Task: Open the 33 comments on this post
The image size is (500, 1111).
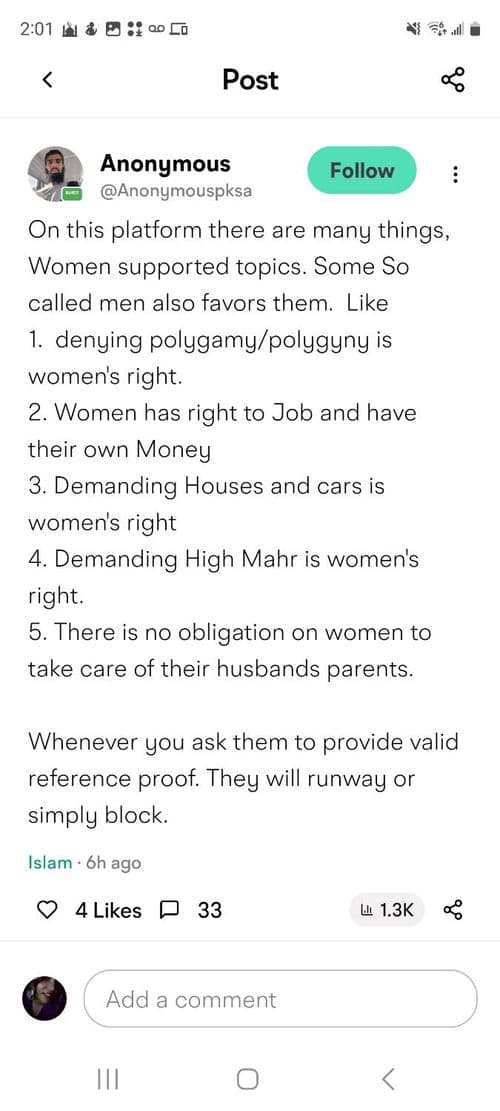Action: [x=191, y=910]
